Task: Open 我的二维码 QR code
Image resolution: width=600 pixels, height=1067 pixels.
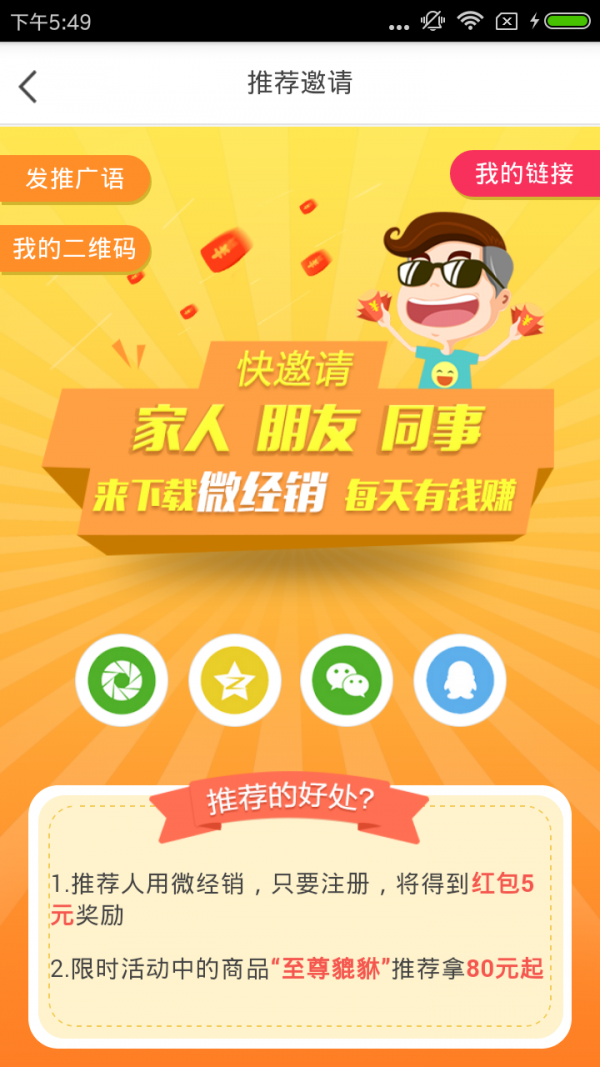Action: tap(75, 248)
